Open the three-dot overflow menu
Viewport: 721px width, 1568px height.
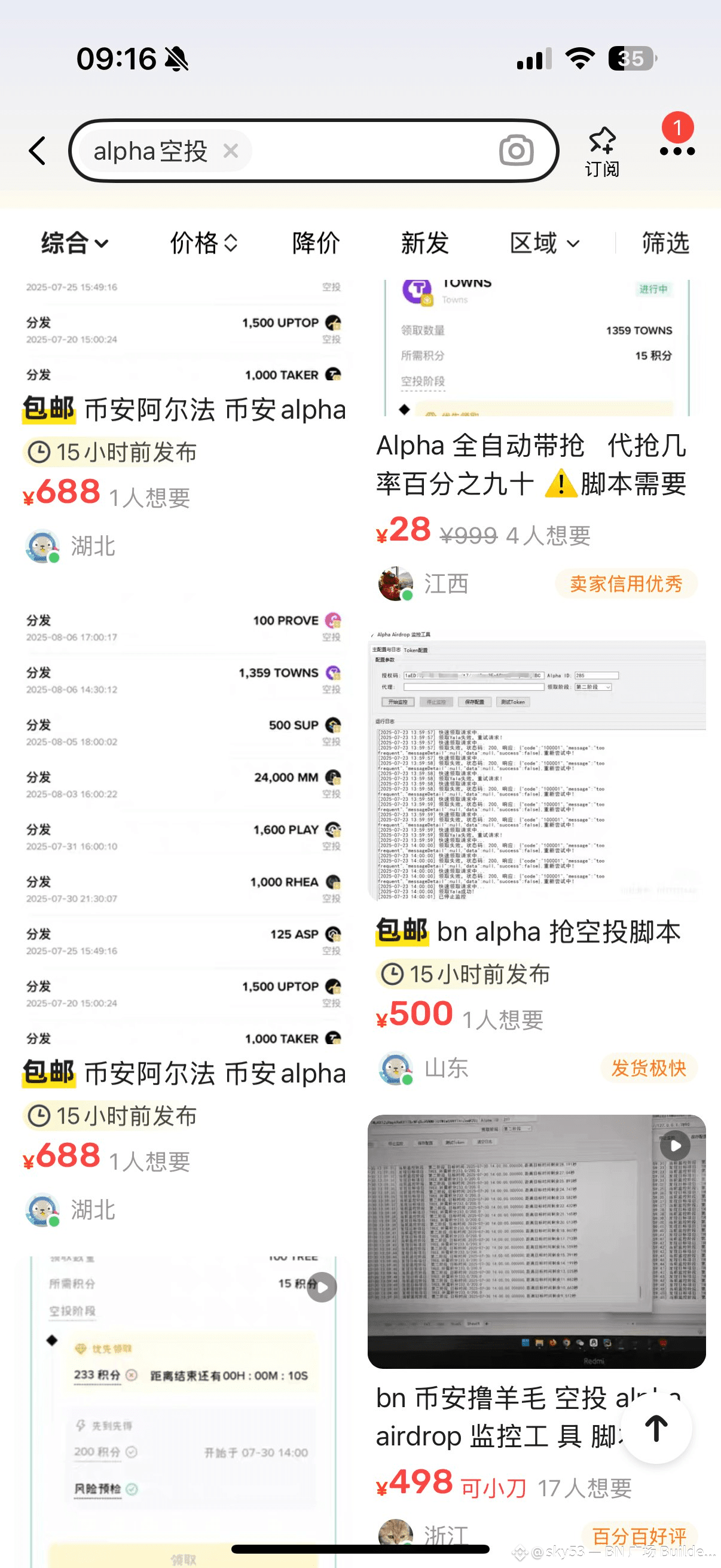(677, 151)
